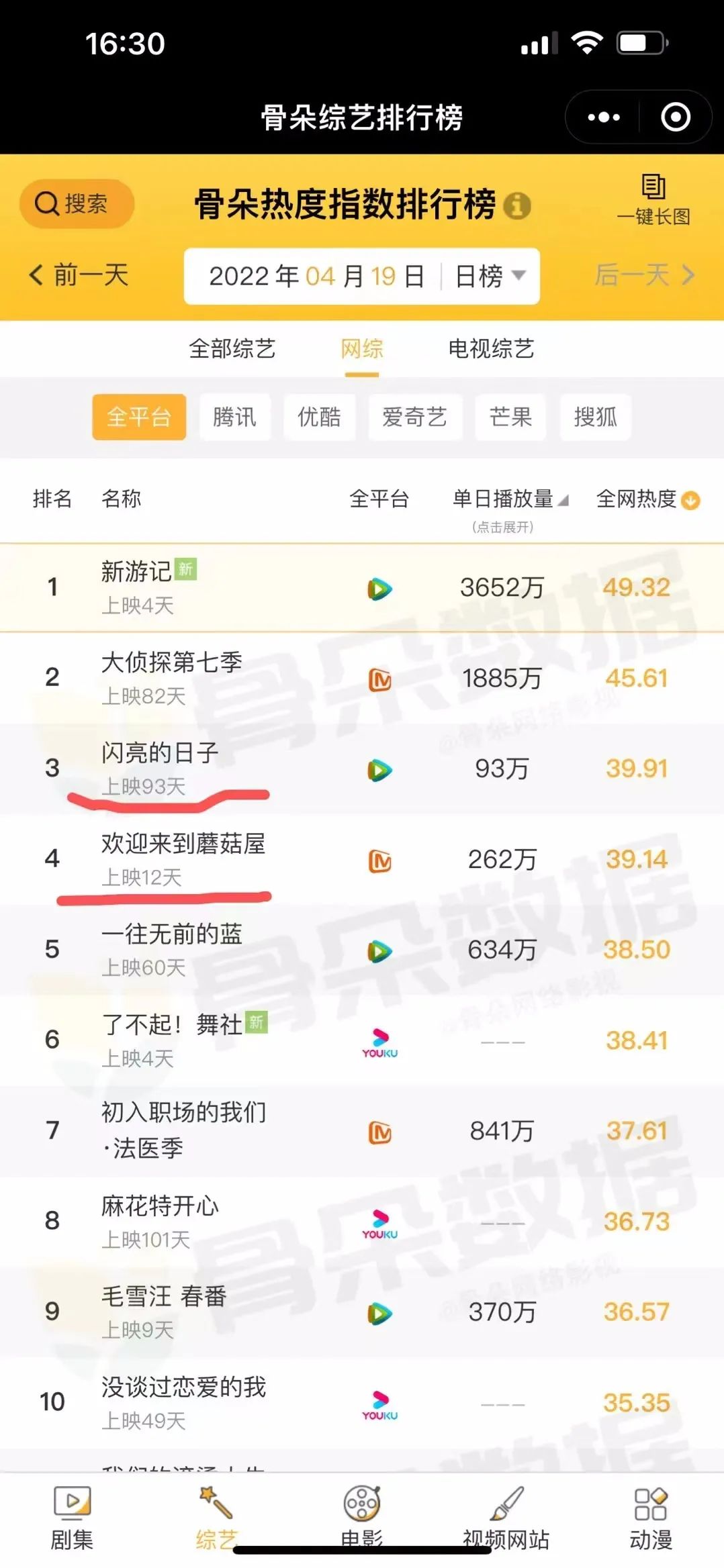Viewport: 724px width, 1568px height.
Task: Open the 日榜 ranking period dropdown
Action: click(490, 276)
